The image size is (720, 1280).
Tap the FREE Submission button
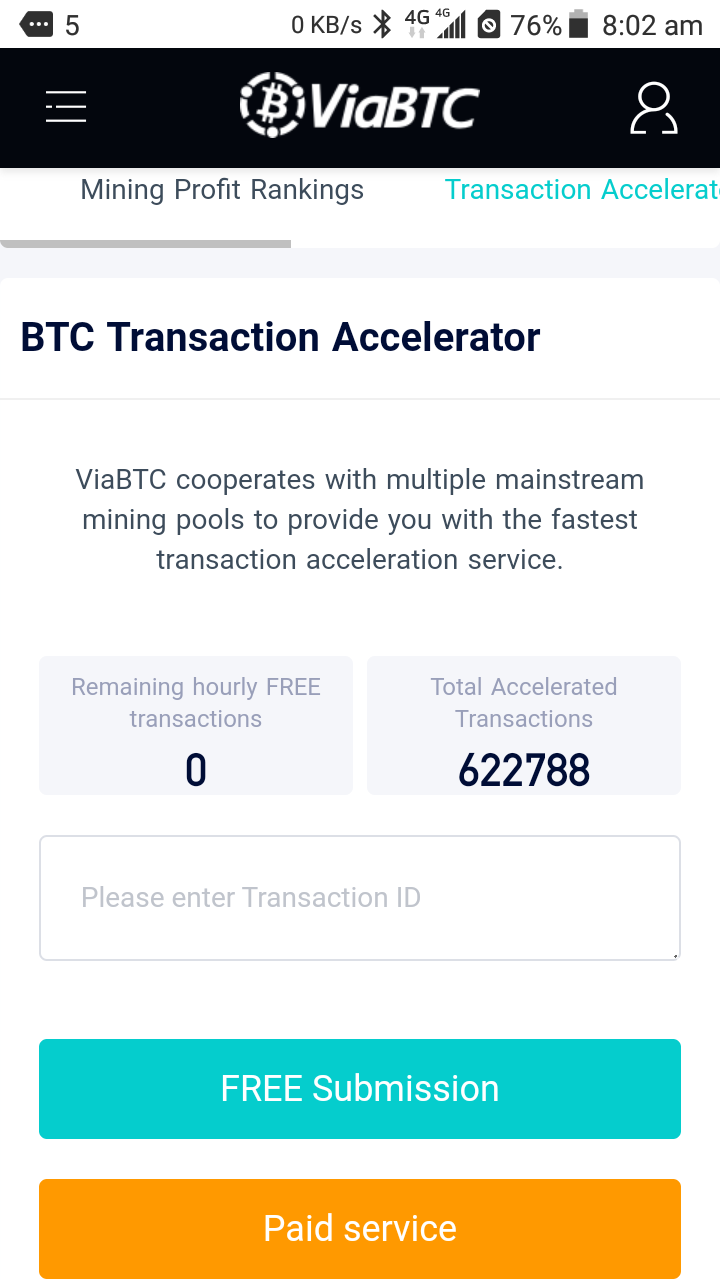click(360, 1089)
